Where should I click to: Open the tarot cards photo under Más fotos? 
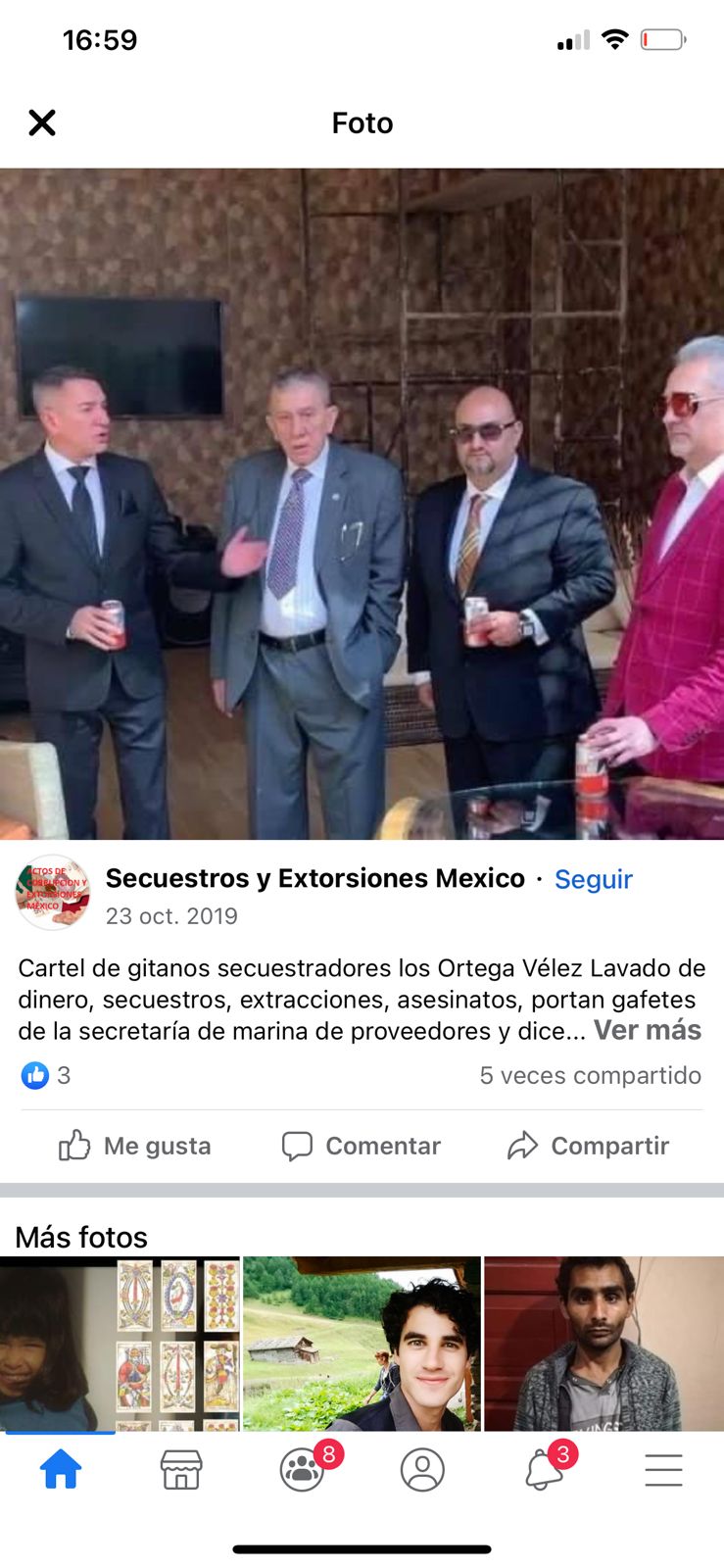click(120, 1344)
